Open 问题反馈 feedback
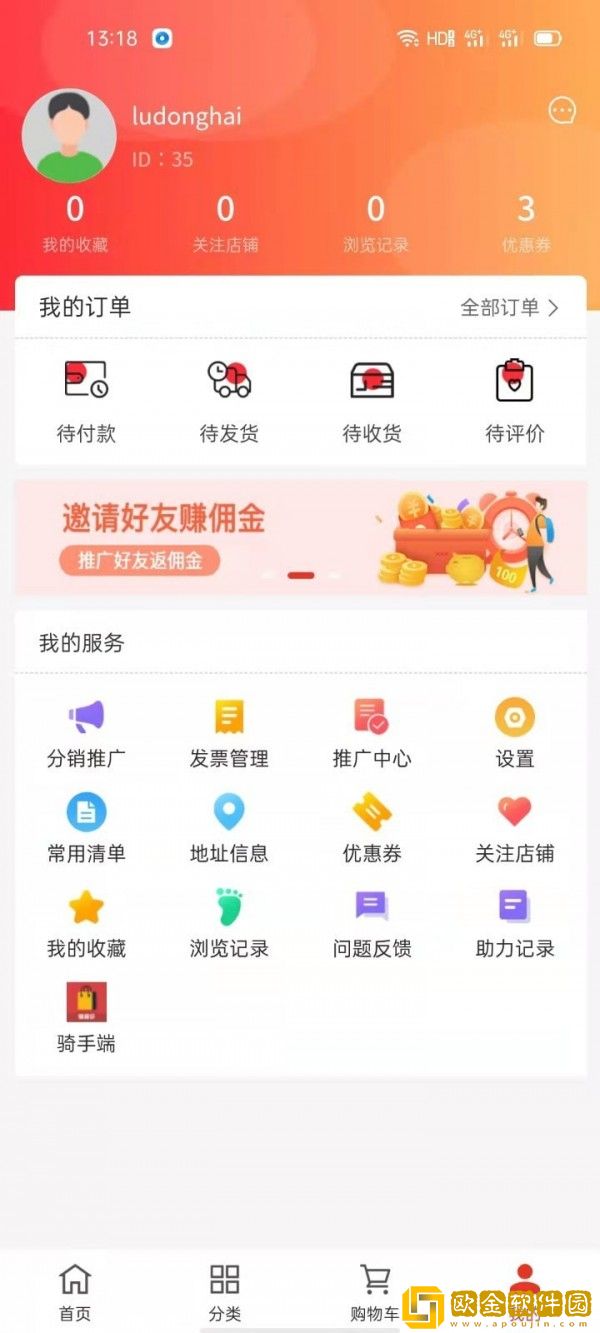This screenshot has width=600, height=1333. tap(372, 923)
